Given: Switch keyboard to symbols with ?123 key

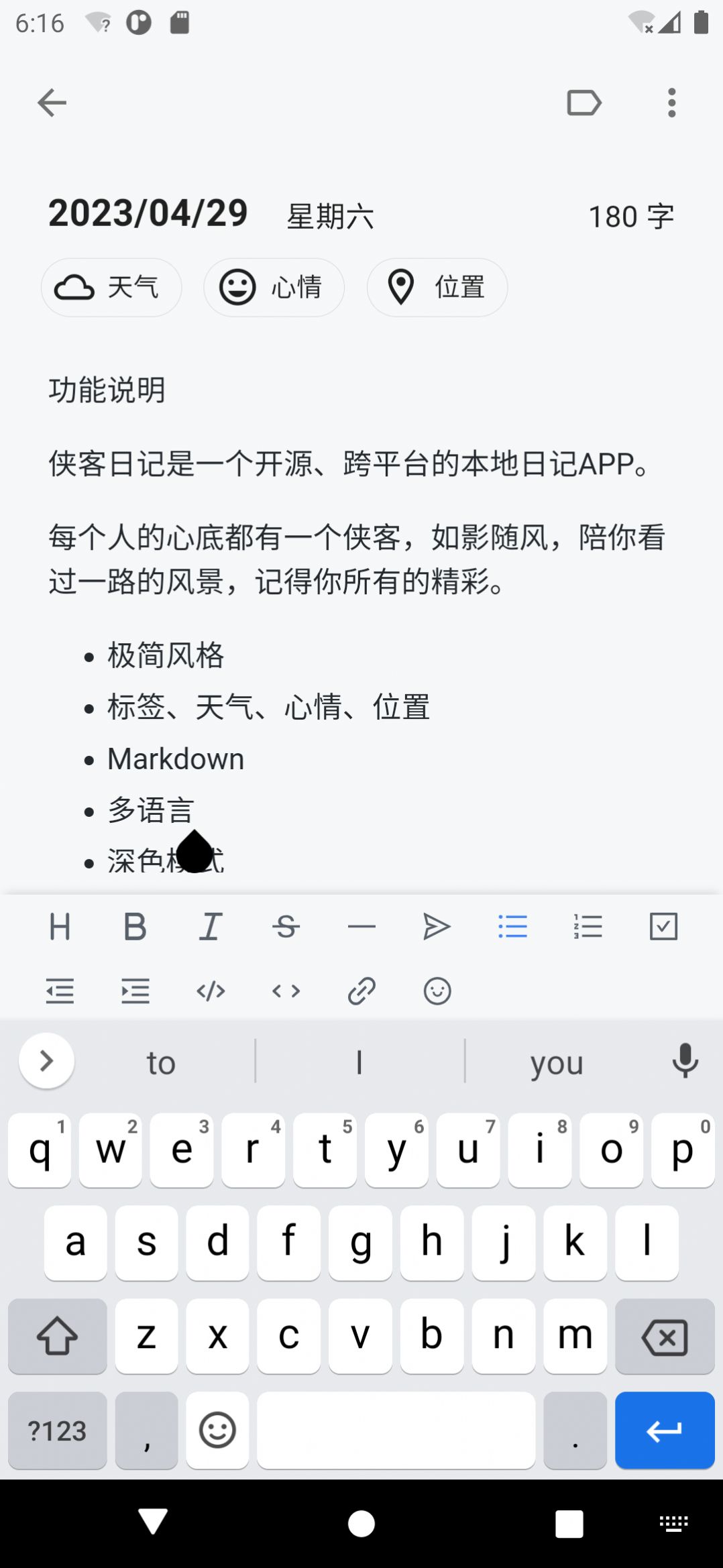Looking at the screenshot, I should 57,1431.
